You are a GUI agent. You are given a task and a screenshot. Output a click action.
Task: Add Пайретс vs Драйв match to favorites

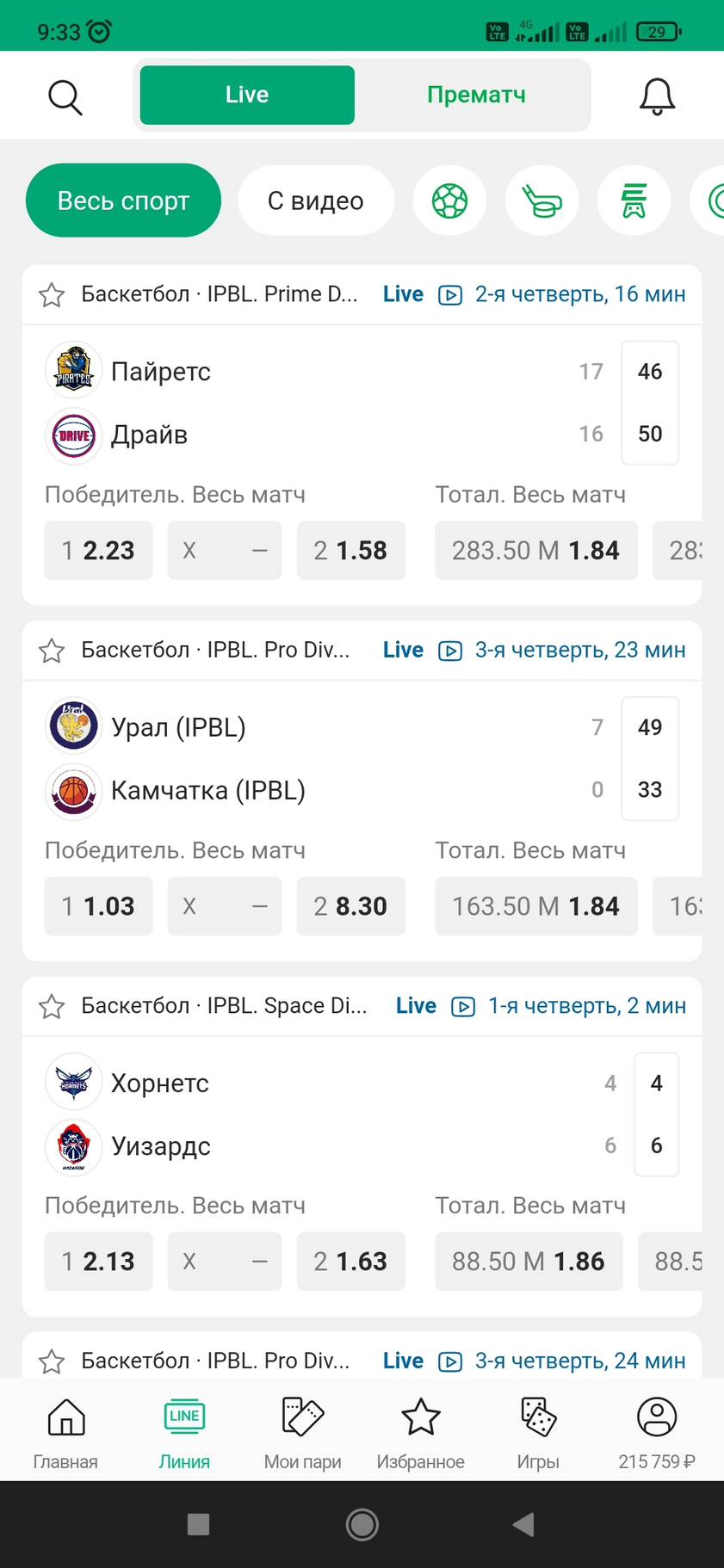click(52, 295)
